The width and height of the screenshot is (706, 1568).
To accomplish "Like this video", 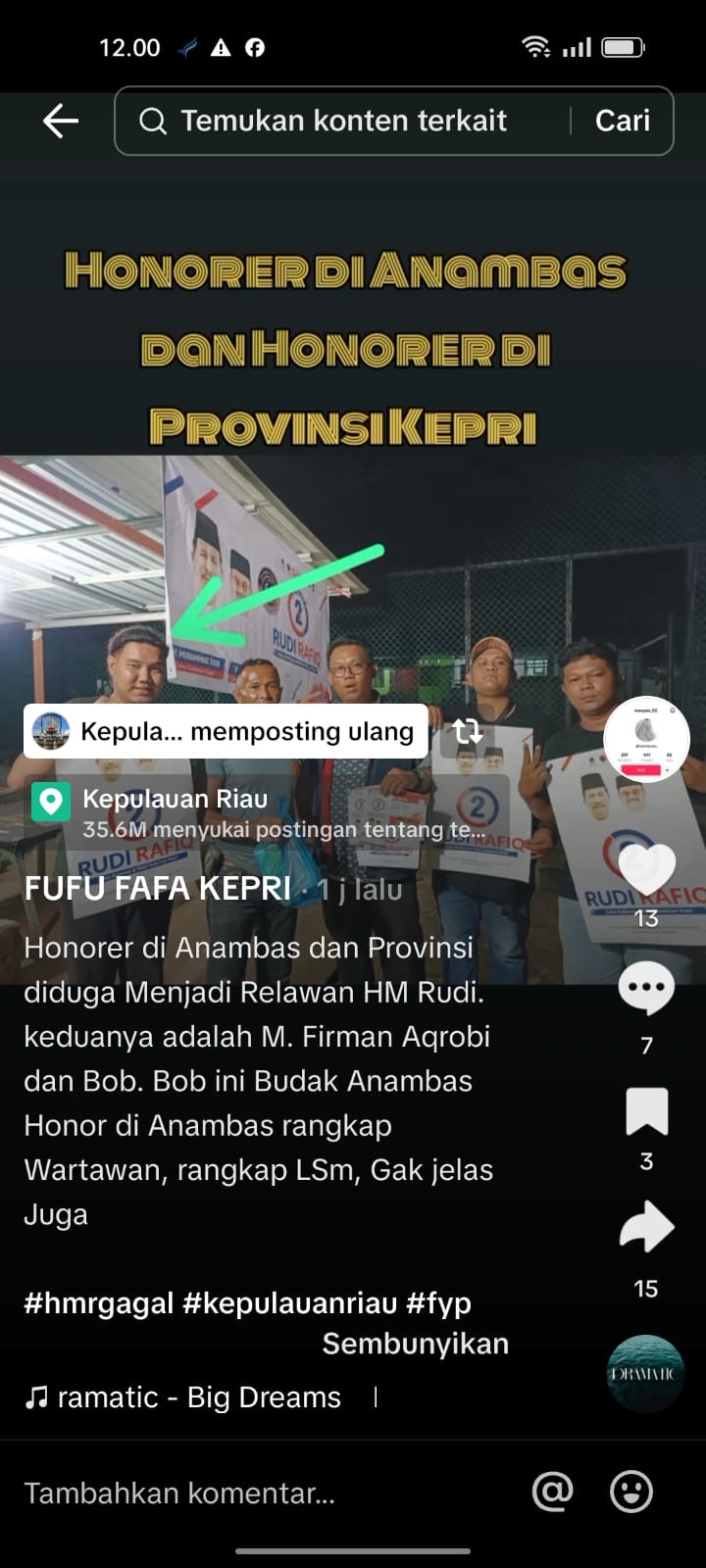I will 646,869.
